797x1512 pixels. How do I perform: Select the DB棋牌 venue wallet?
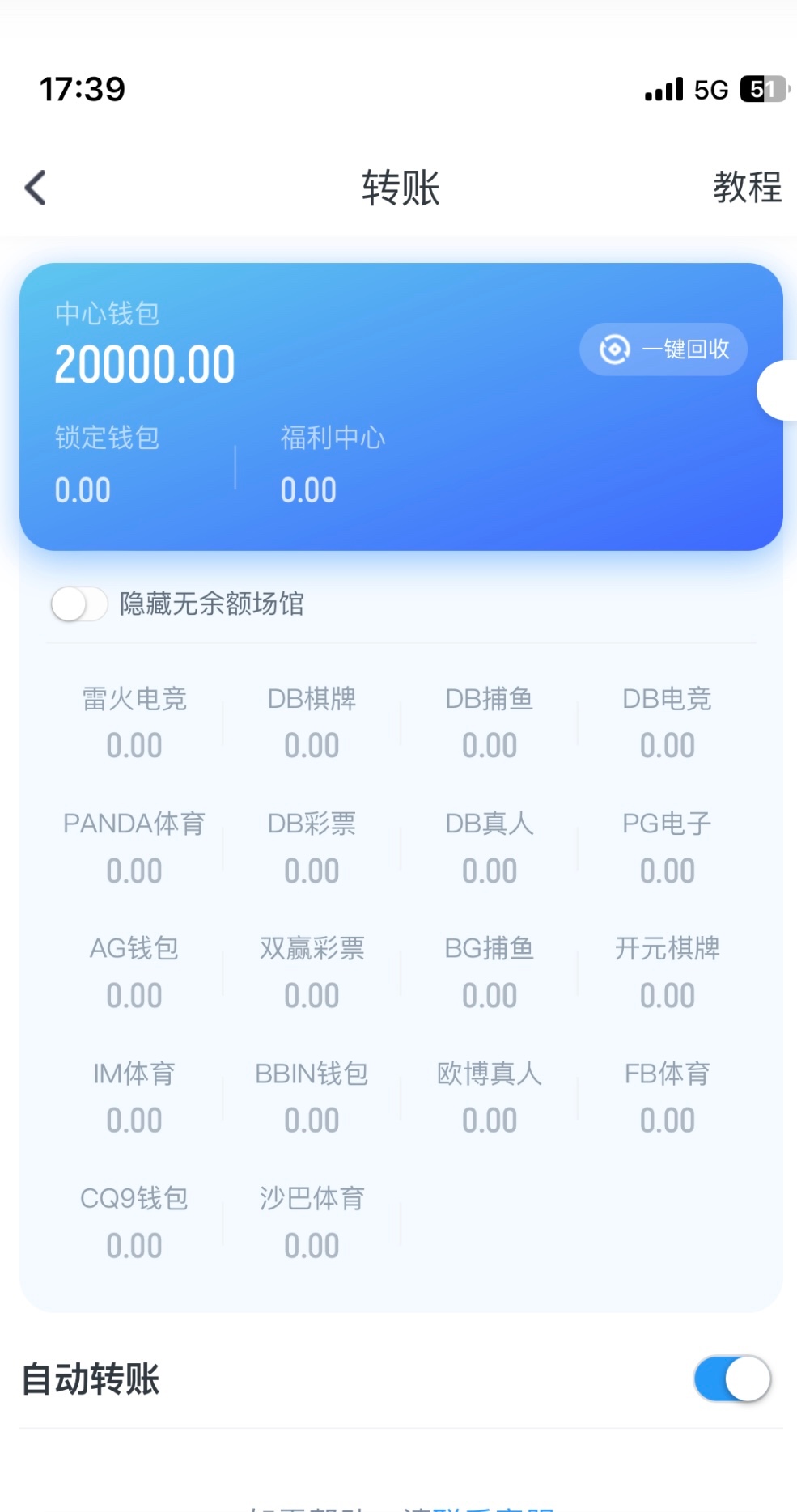[312, 722]
